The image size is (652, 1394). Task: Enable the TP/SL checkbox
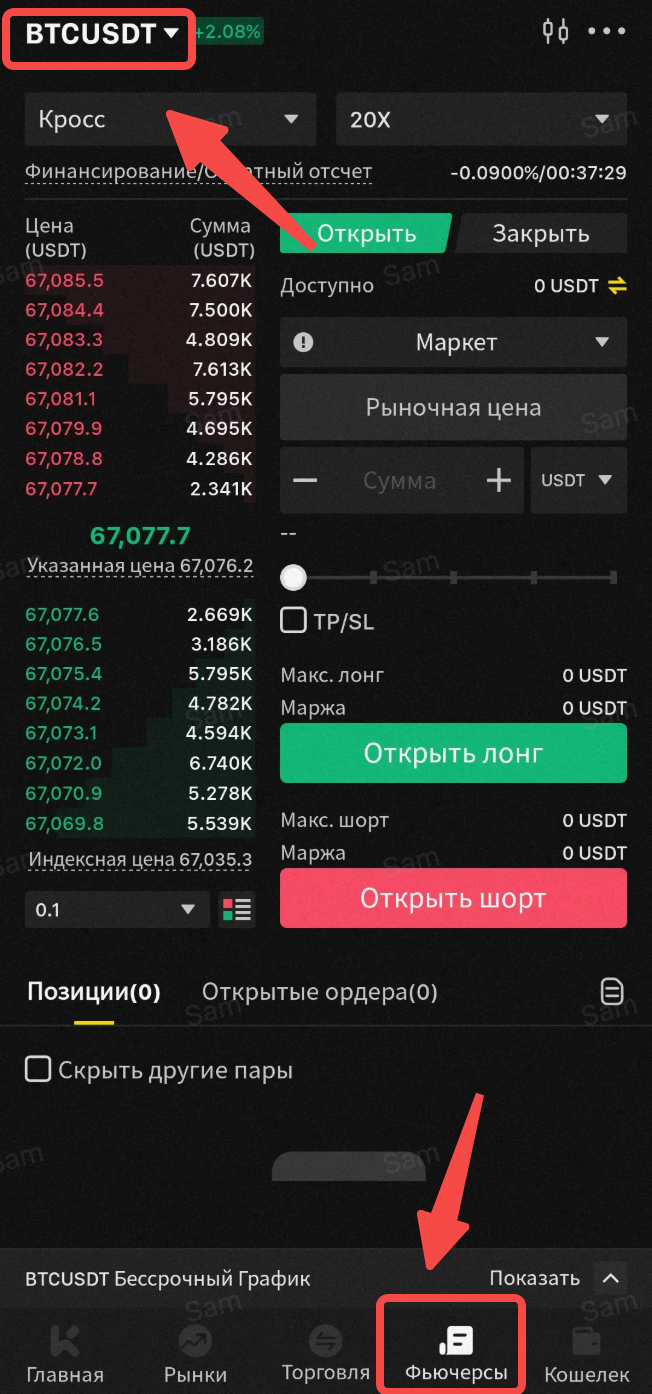293,621
